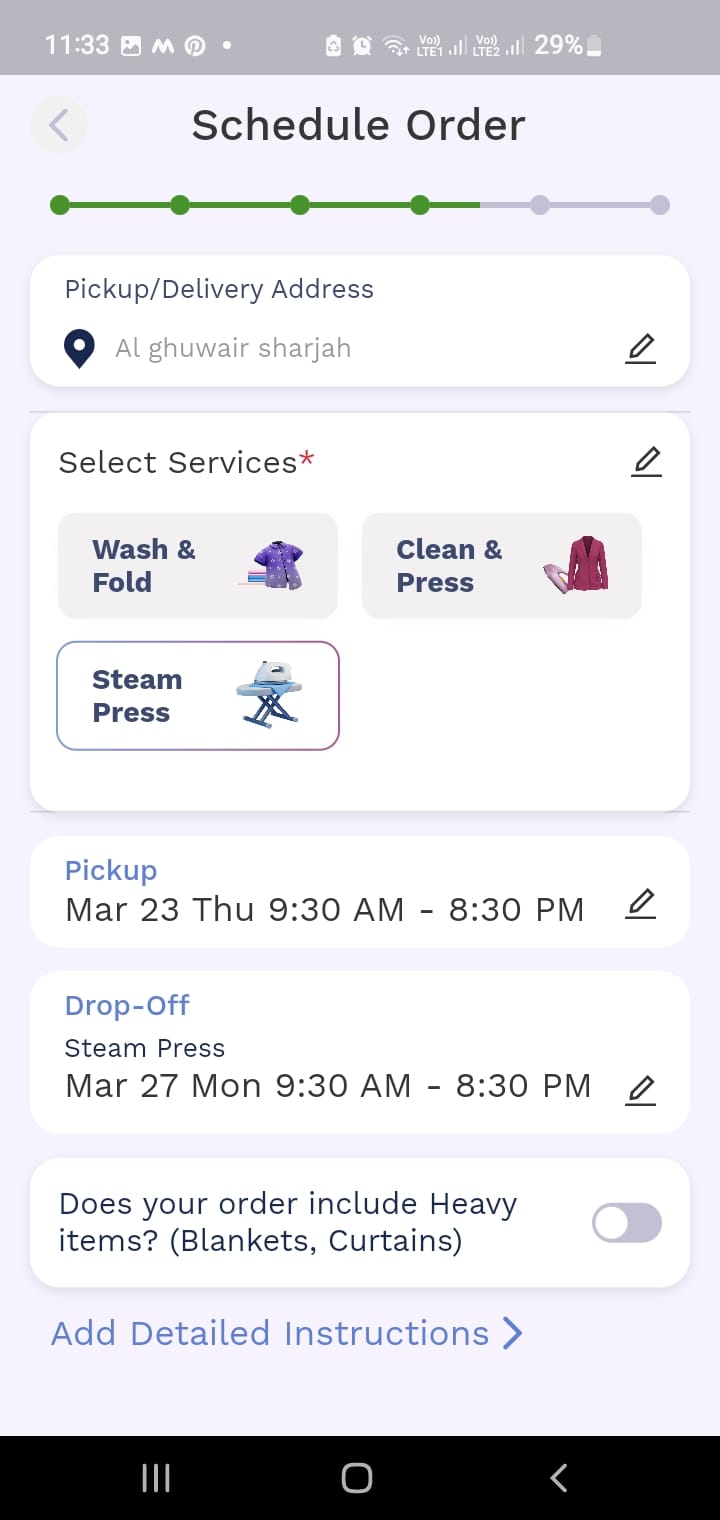Tap the Steam Press service card
The height and width of the screenshot is (1520, 720).
(198, 696)
